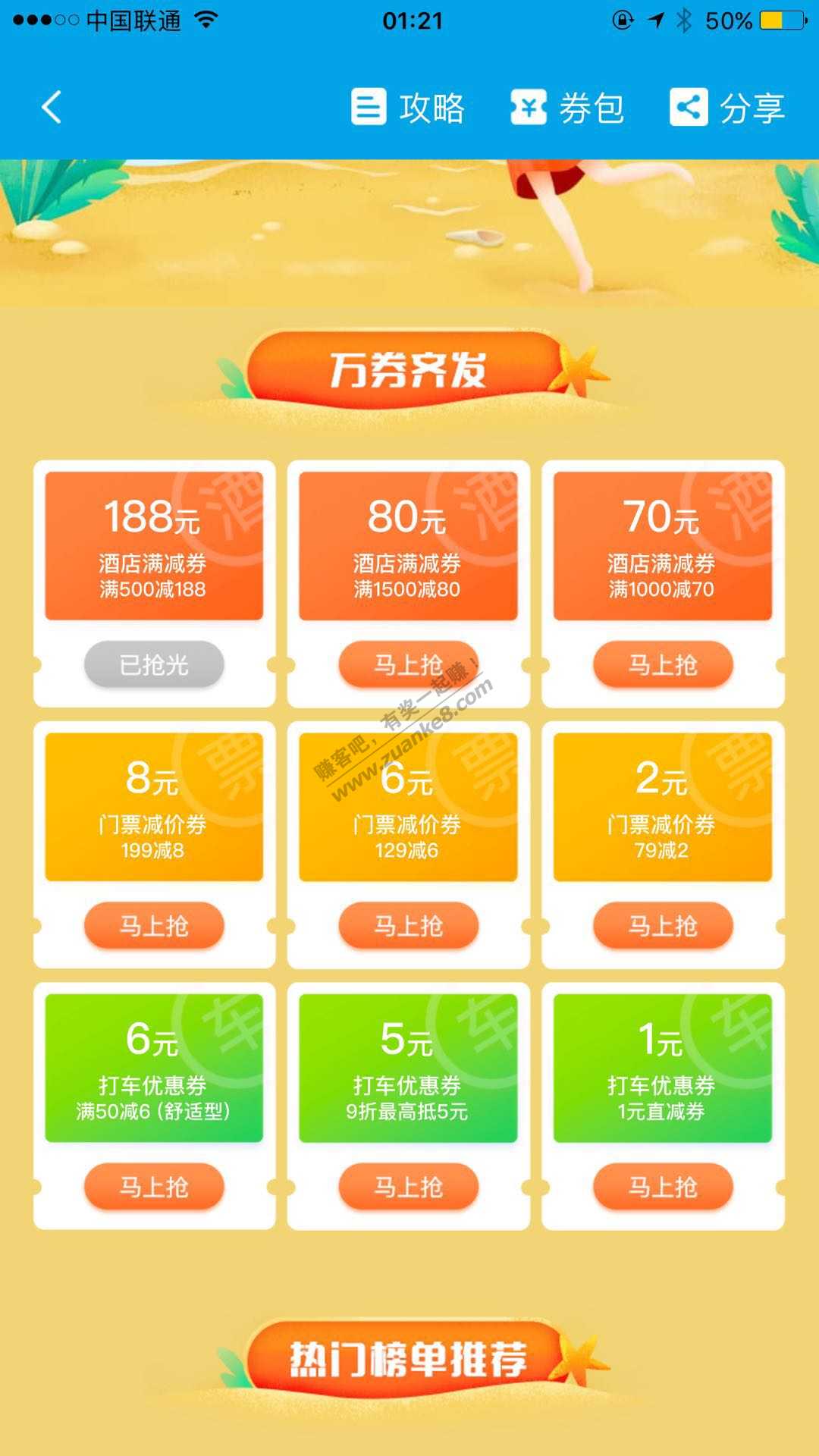The image size is (819, 1456).
Task: Claim the 70元 hotel coupon
Action: click(663, 665)
